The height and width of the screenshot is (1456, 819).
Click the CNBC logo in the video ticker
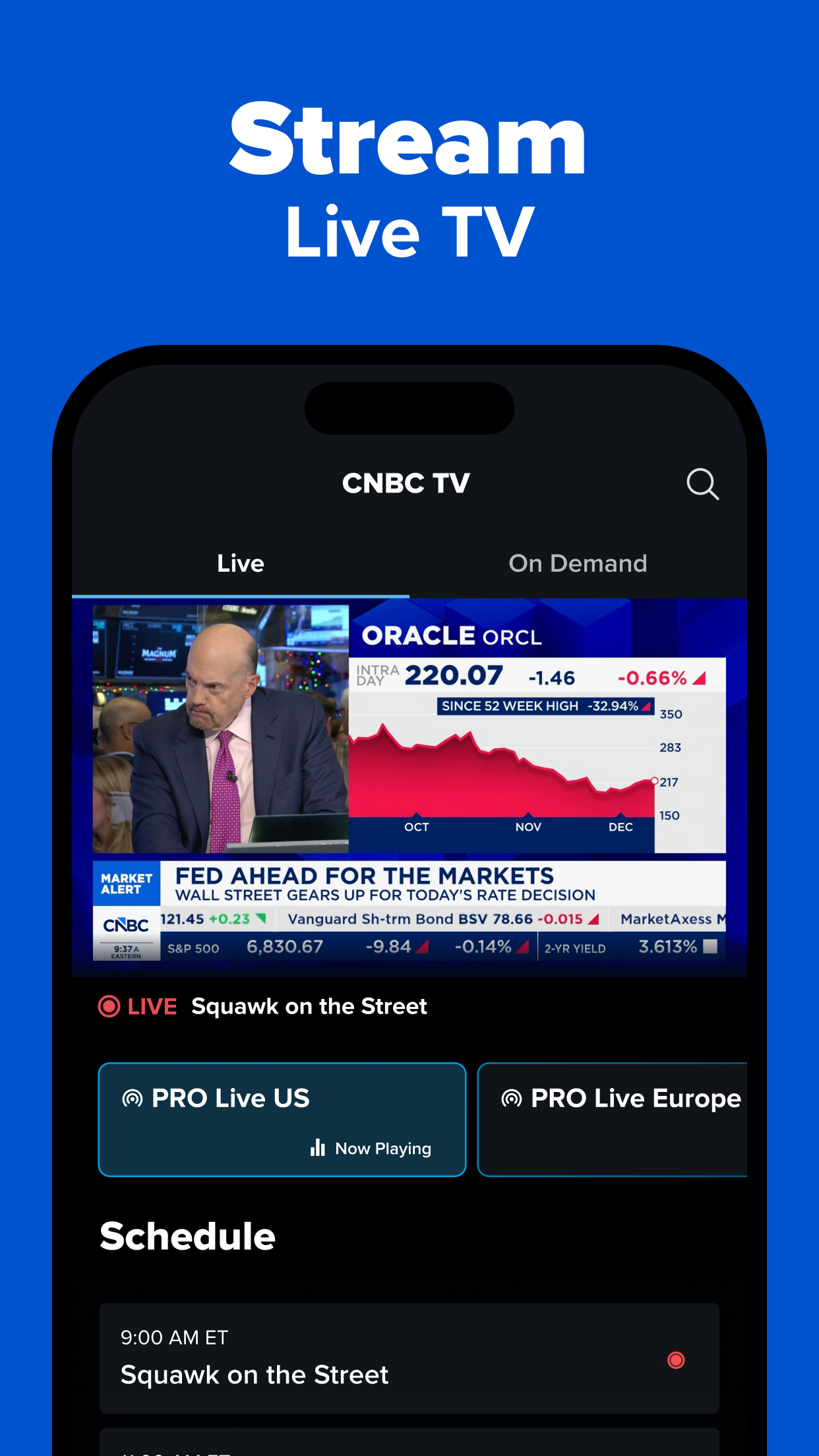click(127, 925)
